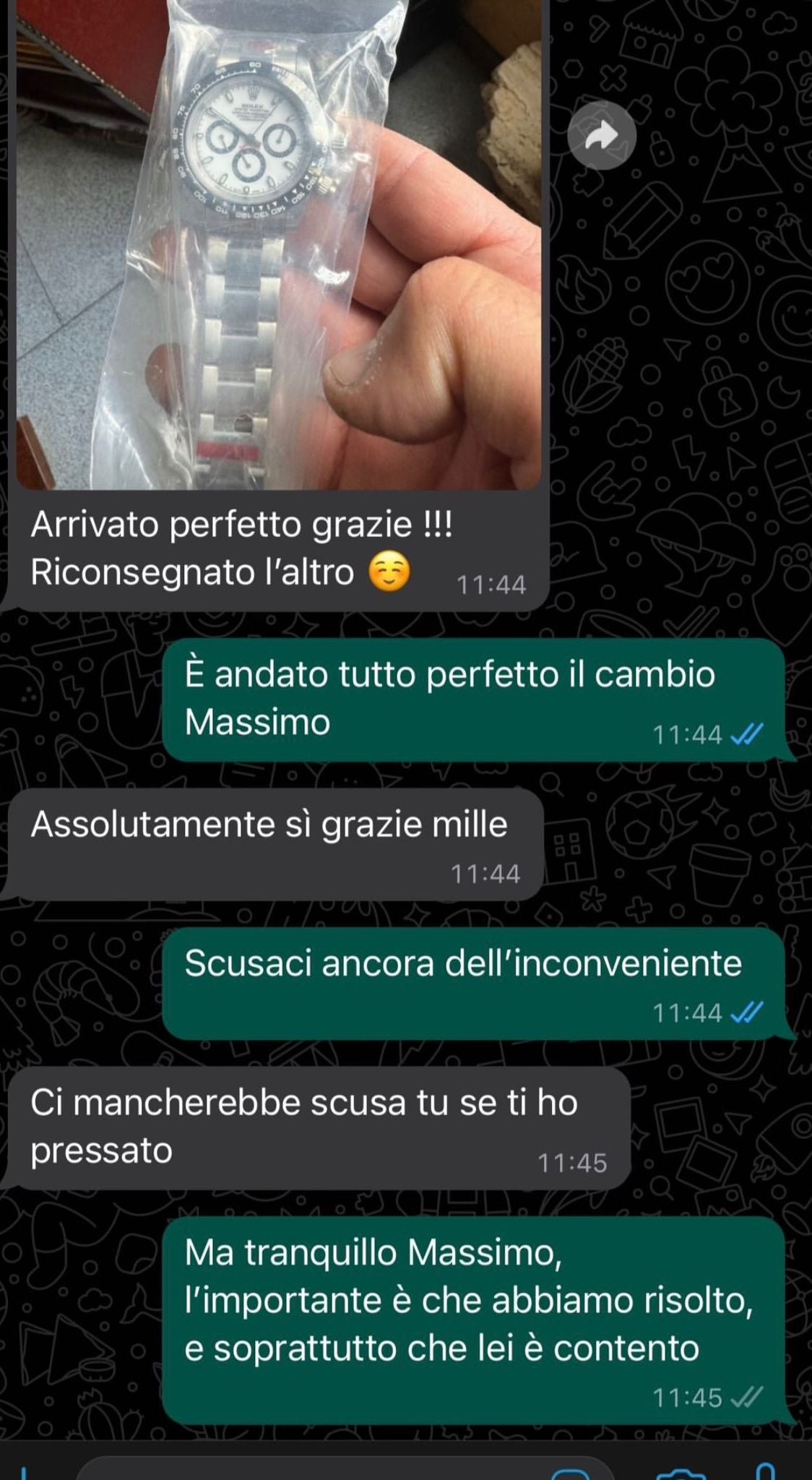Open the camera from the chat bar

(681, 1474)
